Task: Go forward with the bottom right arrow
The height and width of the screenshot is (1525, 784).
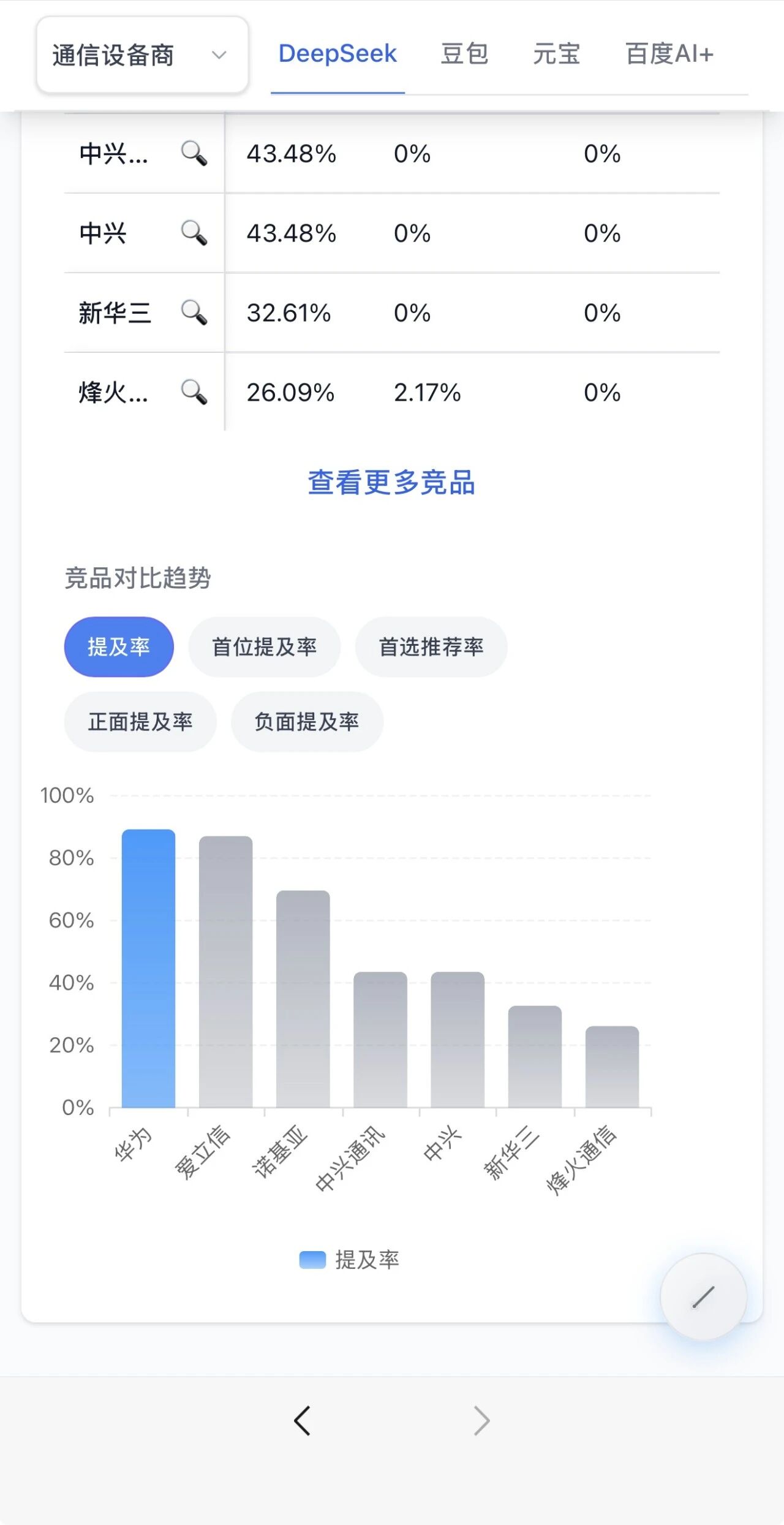Action: tap(482, 1421)
